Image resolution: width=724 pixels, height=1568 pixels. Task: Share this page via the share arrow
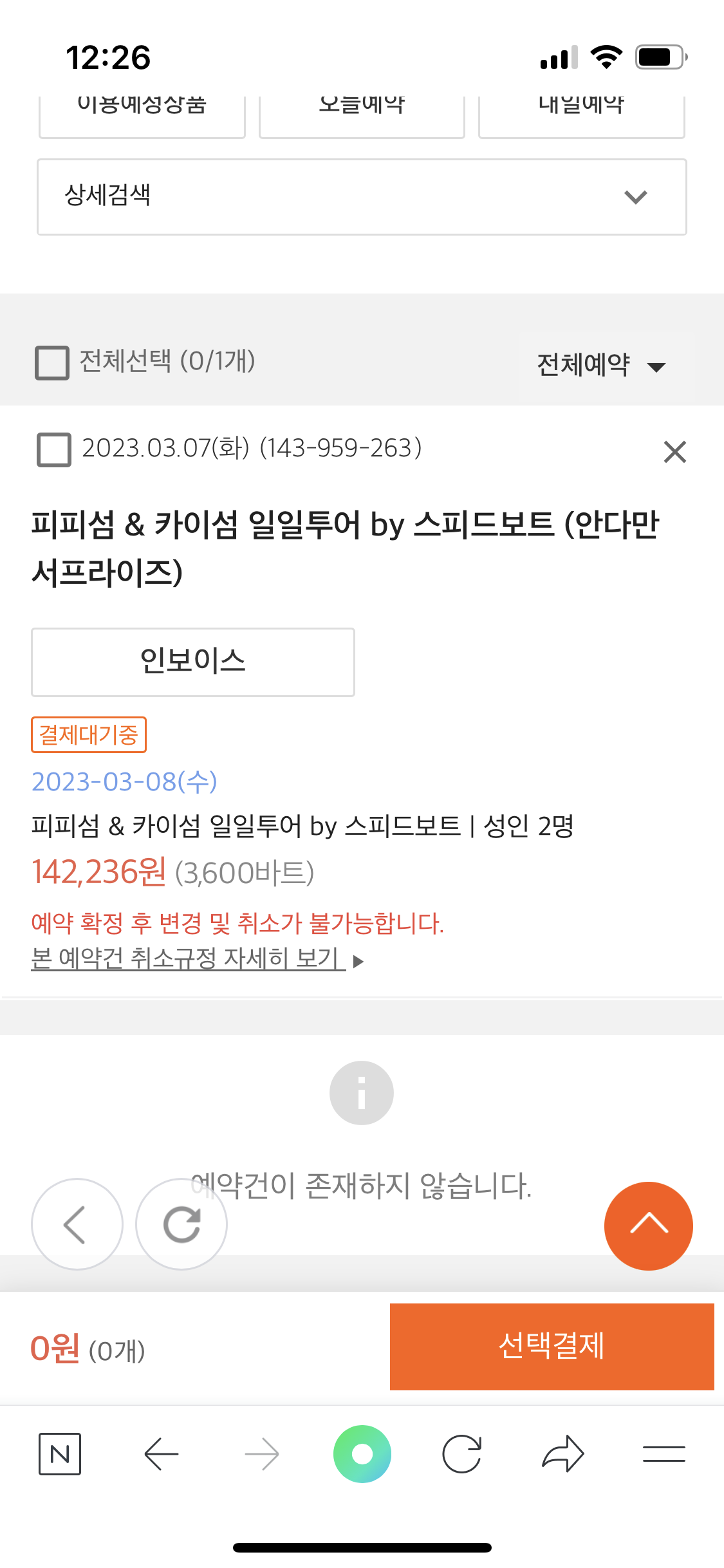[563, 1454]
